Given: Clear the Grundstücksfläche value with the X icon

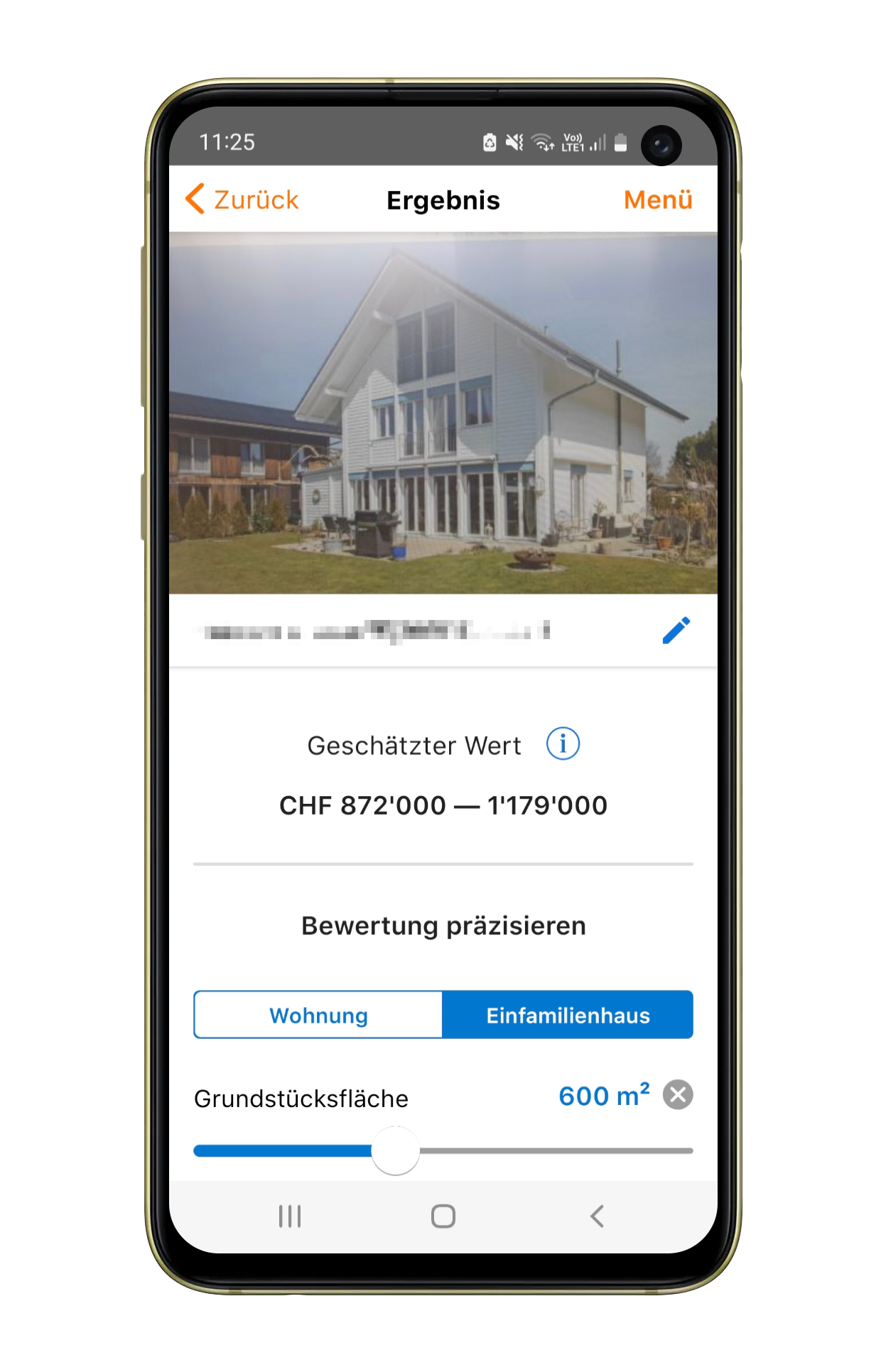Looking at the screenshot, I should point(679,1096).
